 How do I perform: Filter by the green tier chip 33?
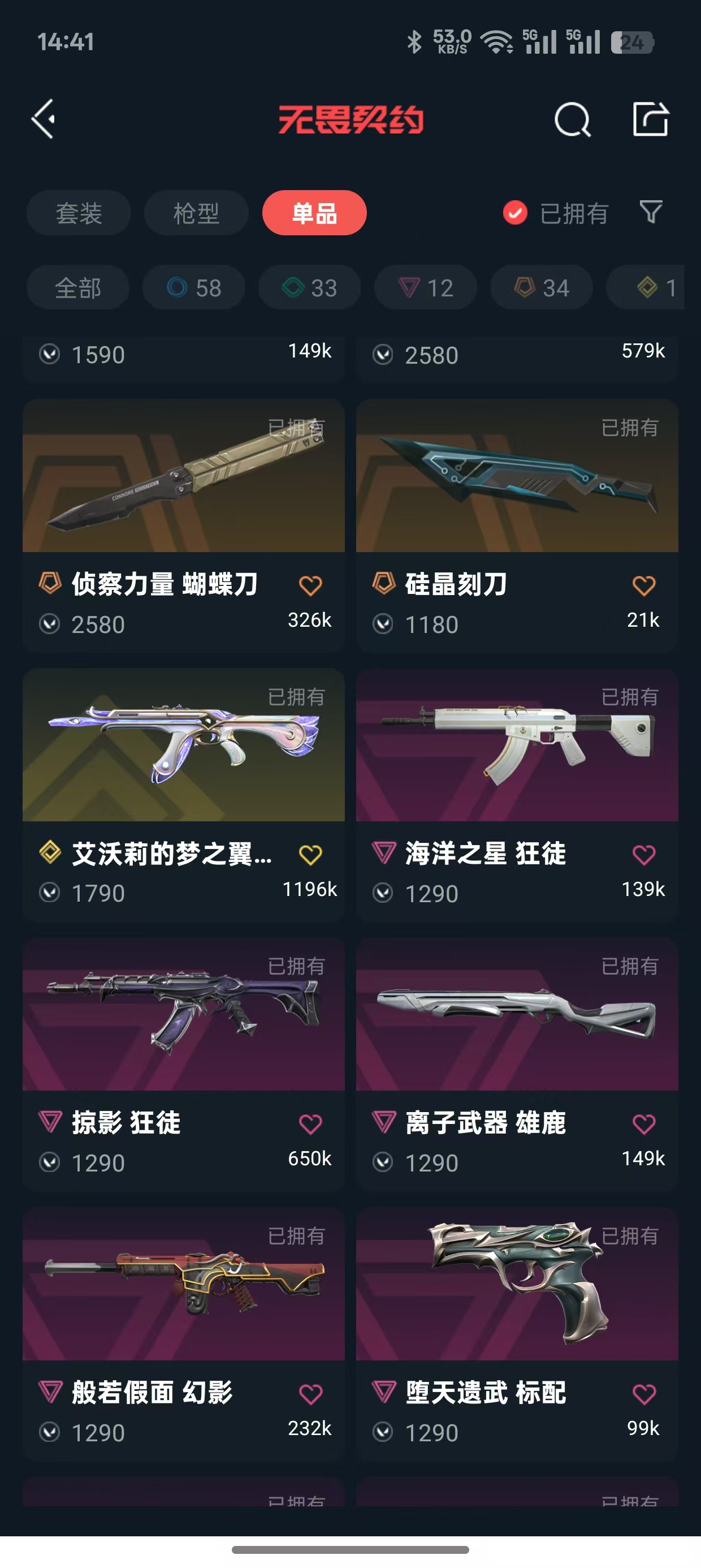click(x=309, y=287)
